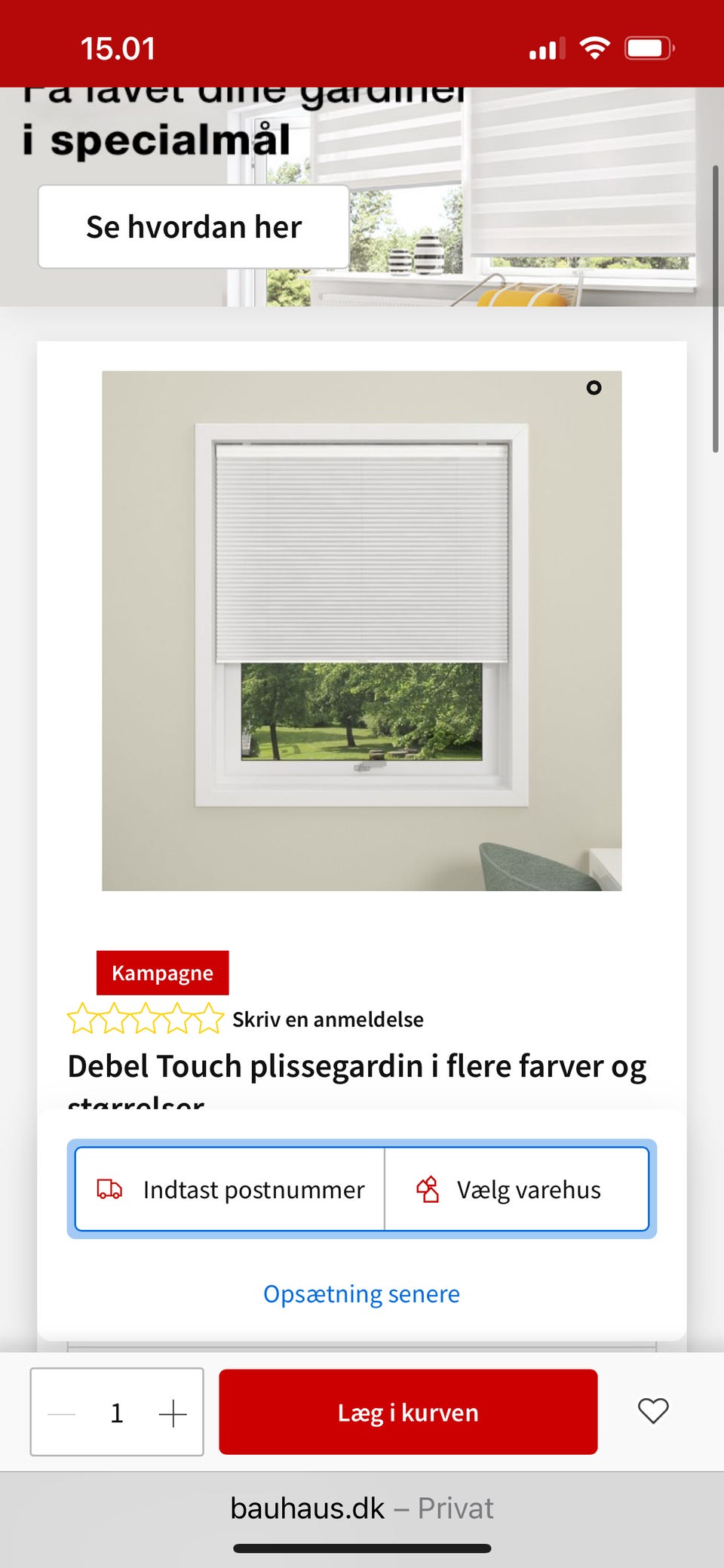This screenshot has width=724, height=1568.
Task: Open Skriv en anmeldelse link
Action: (330, 1019)
